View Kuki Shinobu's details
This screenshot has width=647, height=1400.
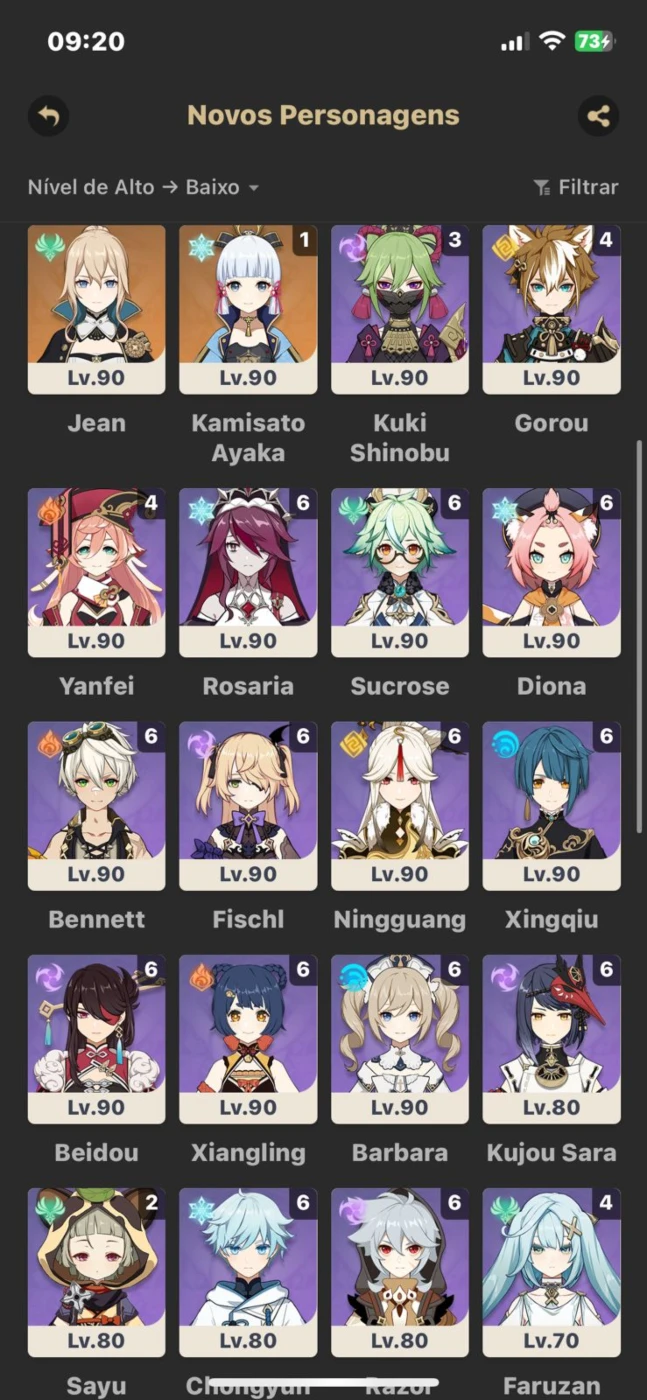(400, 310)
